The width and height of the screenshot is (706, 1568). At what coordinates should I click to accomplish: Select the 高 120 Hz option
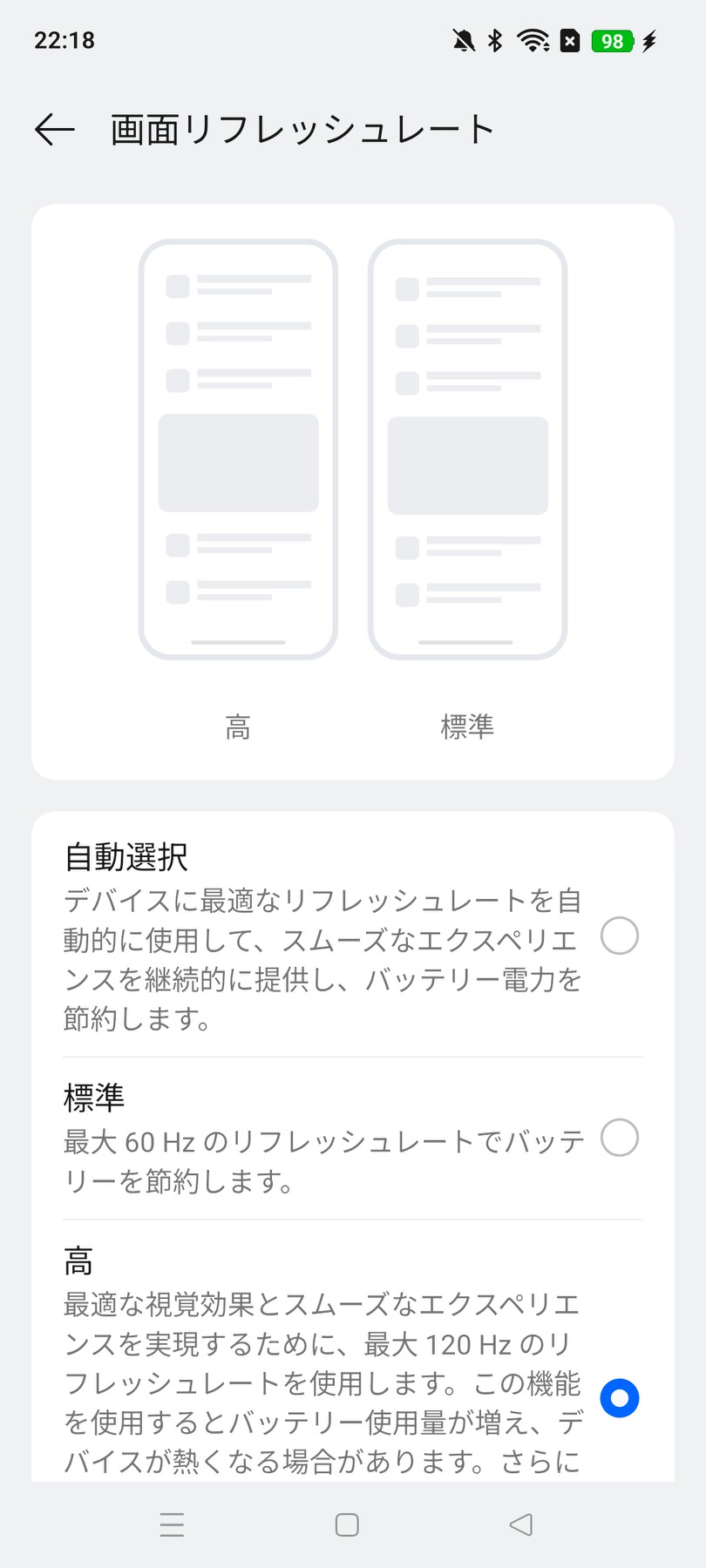pyautogui.click(x=619, y=1397)
